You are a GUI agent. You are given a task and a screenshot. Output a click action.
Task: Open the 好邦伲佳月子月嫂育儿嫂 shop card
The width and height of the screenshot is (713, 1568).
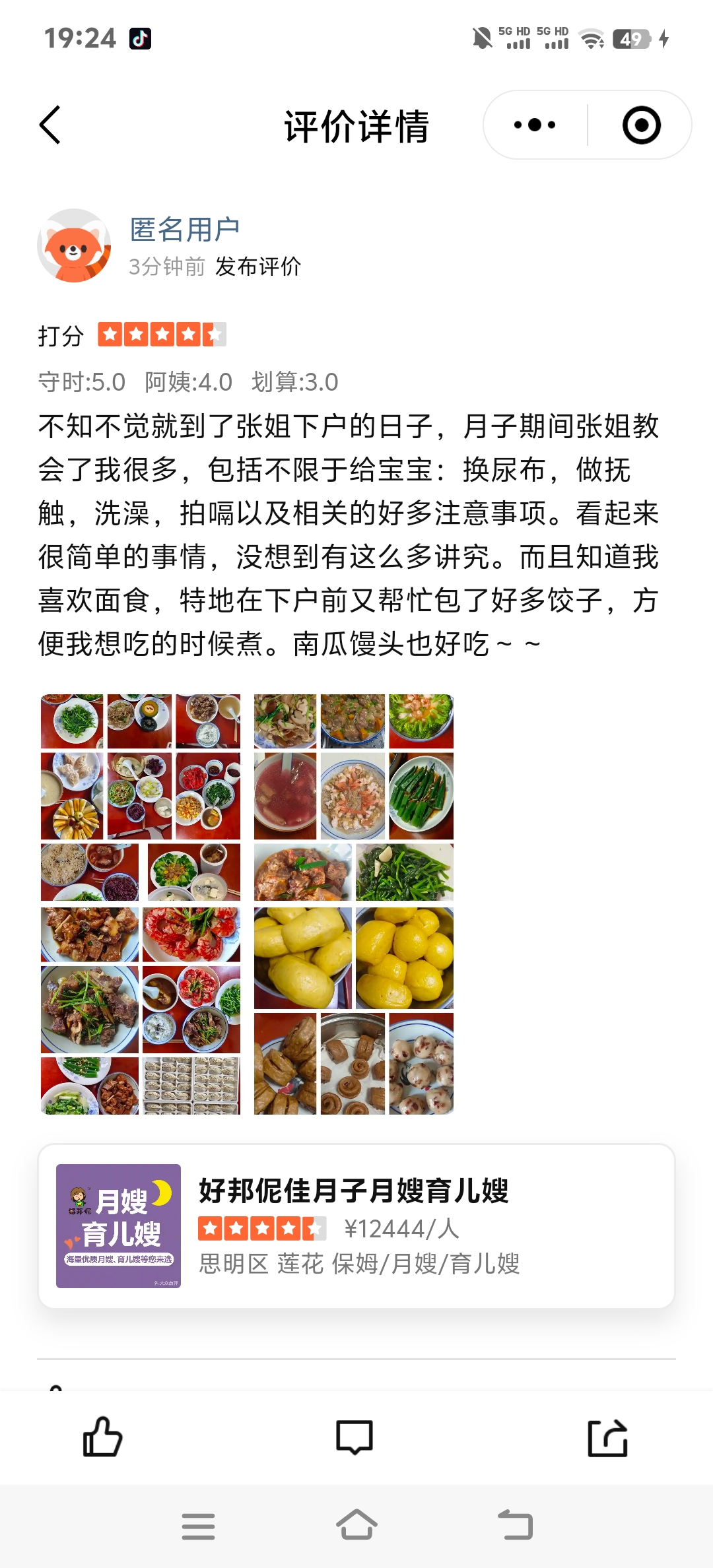[356, 1226]
